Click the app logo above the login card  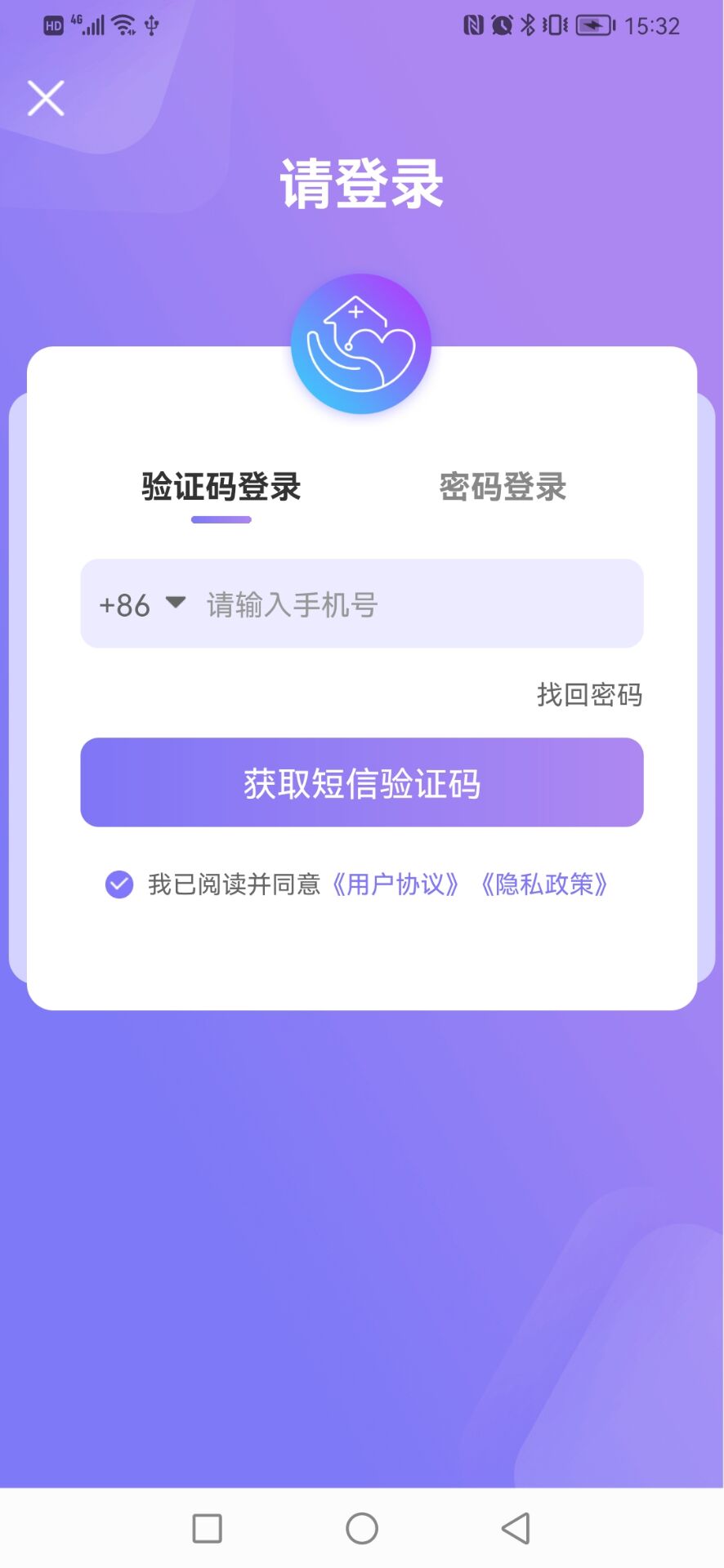click(360, 342)
